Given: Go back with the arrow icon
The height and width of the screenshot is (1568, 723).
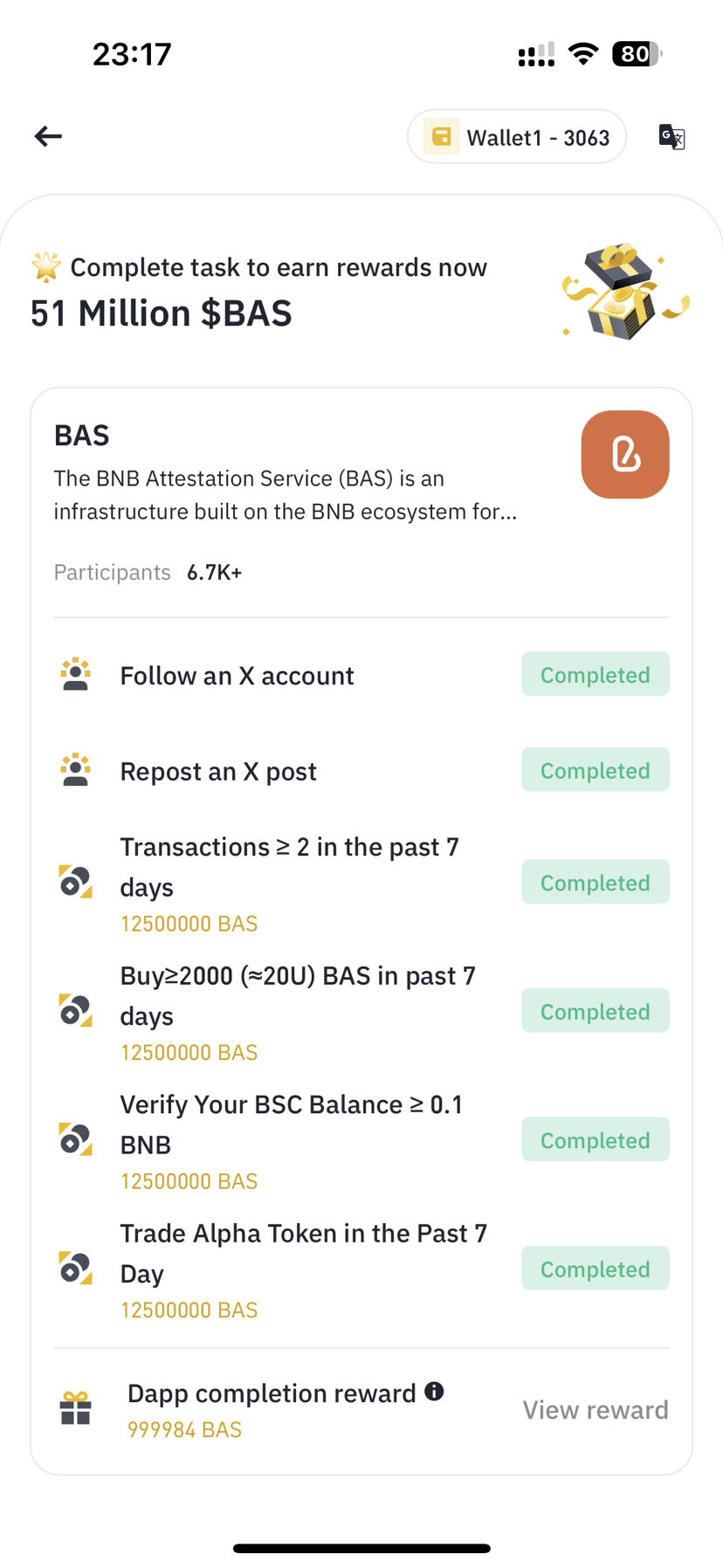Looking at the screenshot, I should point(48,136).
